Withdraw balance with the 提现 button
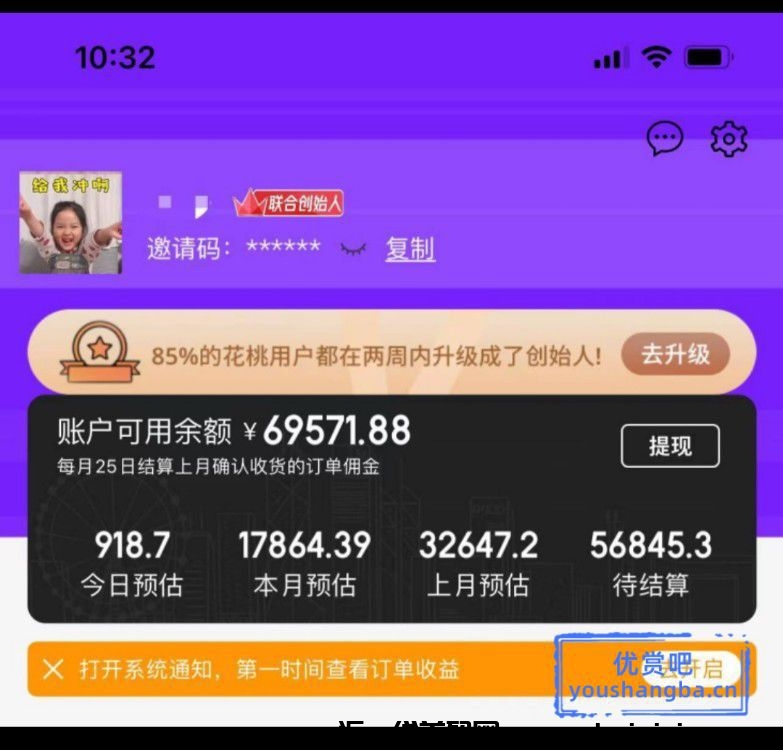The image size is (783, 750). click(670, 446)
